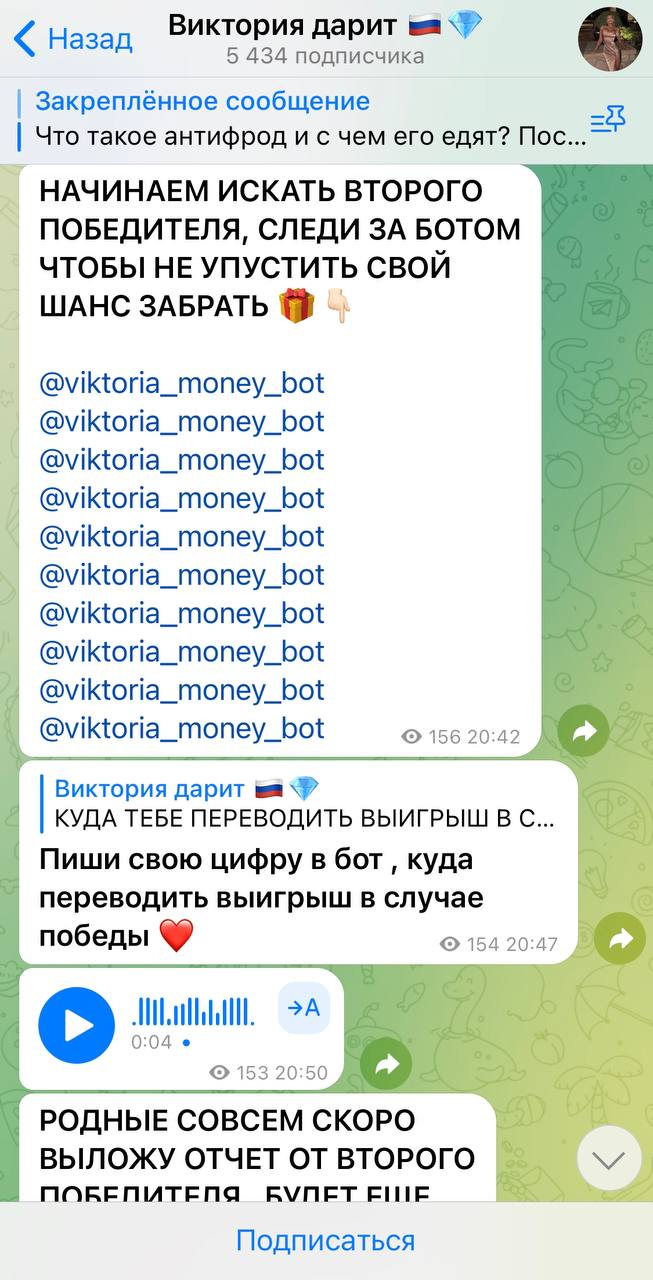653x1280 pixels.
Task: Open the first @viktoria_money_bot link
Action: pyautogui.click(x=182, y=384)
